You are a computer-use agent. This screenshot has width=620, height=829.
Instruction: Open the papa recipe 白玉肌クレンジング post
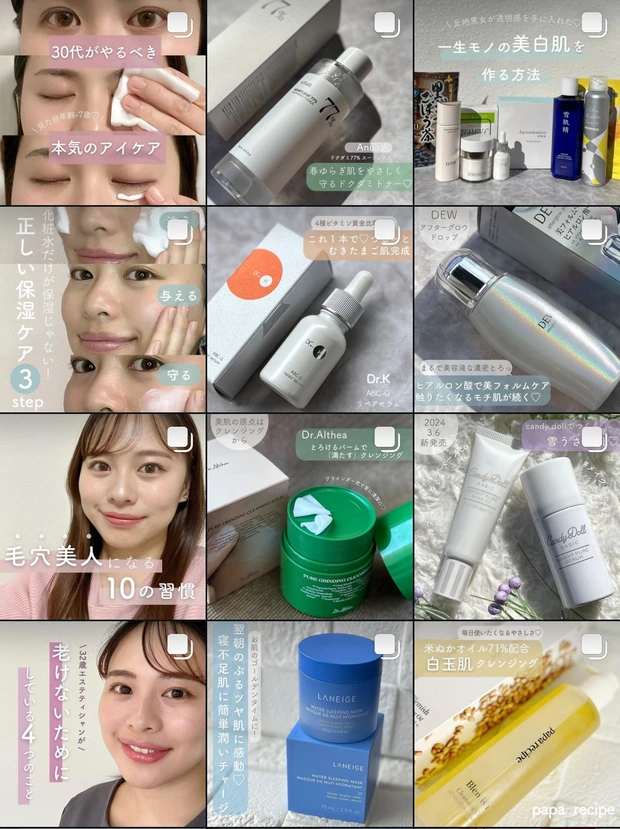[517, 724]
